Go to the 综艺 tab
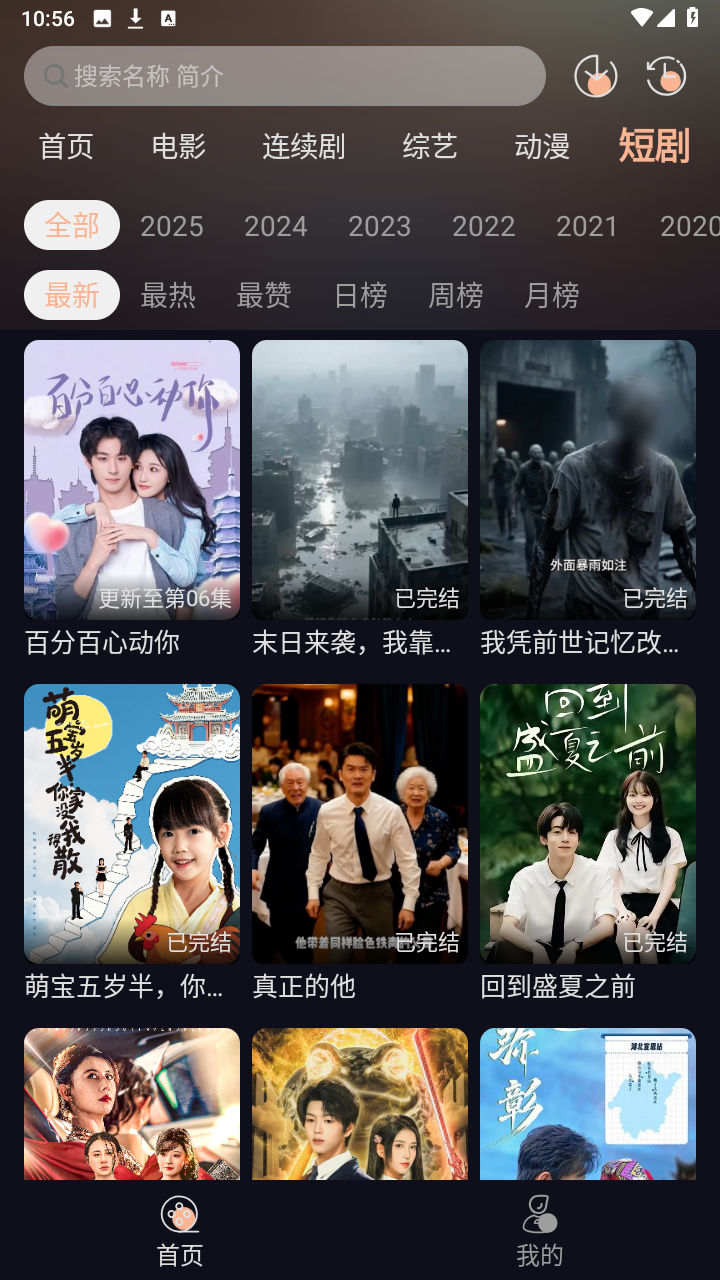 [x=430, y=146]
